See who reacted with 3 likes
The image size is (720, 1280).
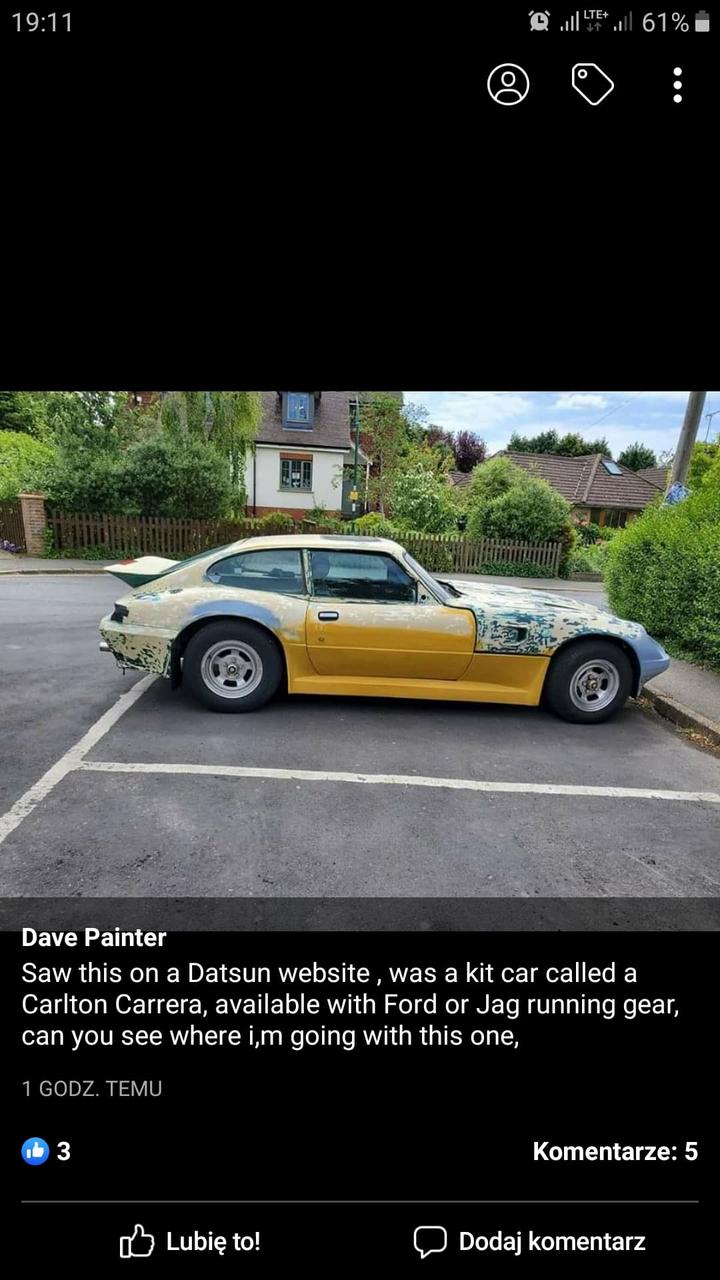pyautogui.click(x=46, y=1151)
